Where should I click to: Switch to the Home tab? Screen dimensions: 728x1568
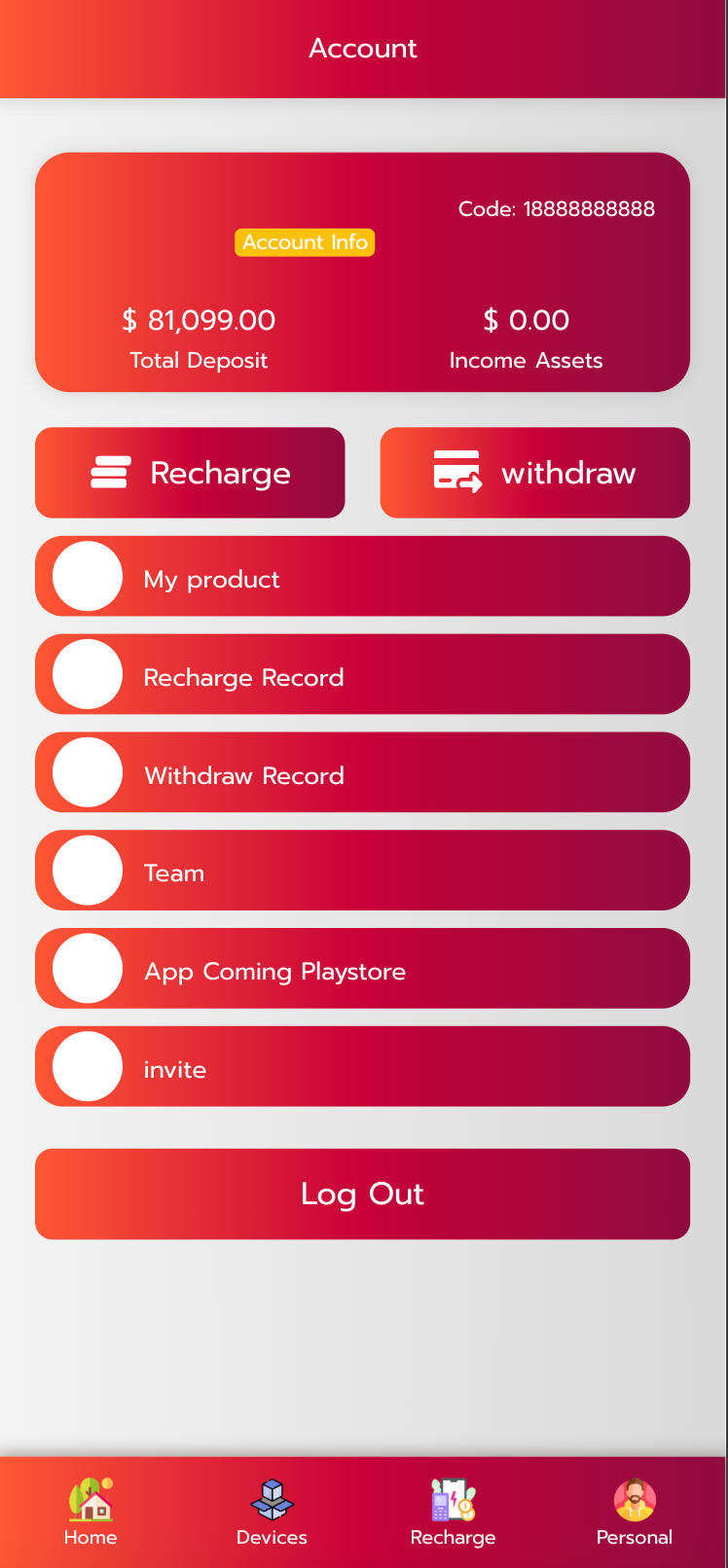(91, 1514)
